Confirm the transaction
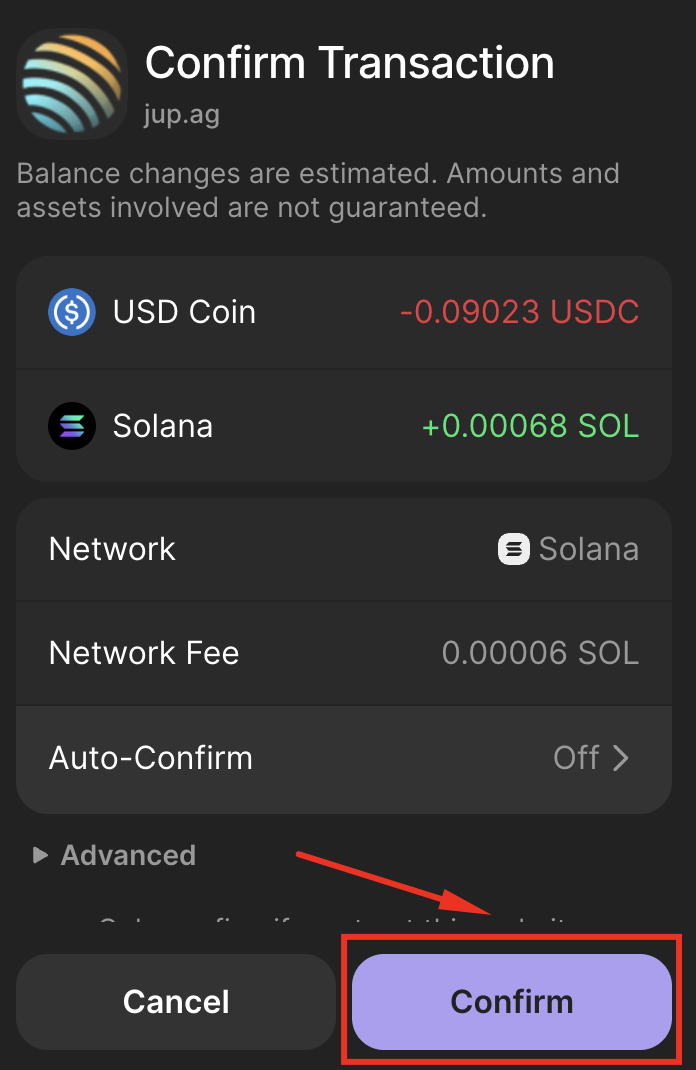 (x=511, y=1001)
